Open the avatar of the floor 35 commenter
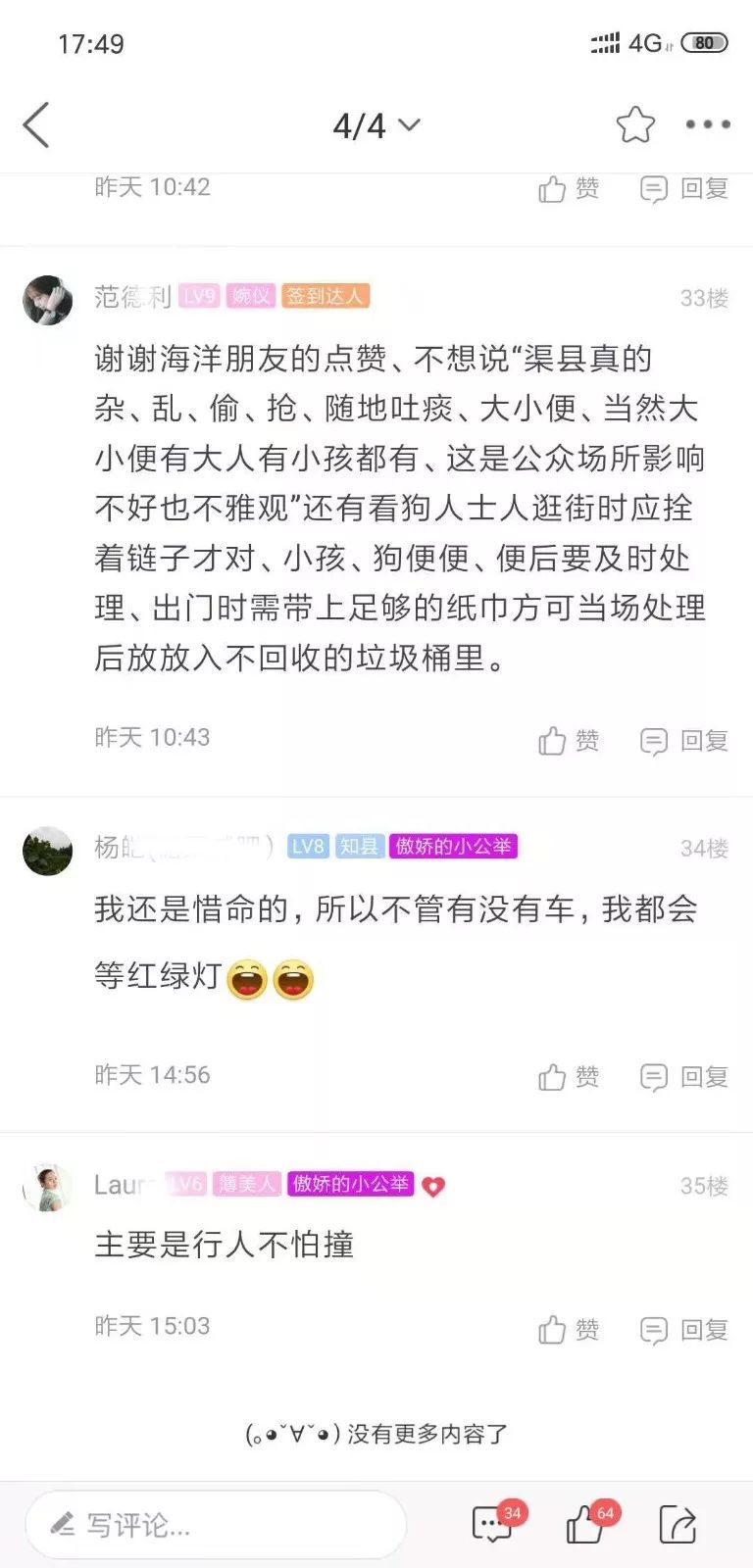This screenshot has width=753, height=1568. pos(48,1188)
